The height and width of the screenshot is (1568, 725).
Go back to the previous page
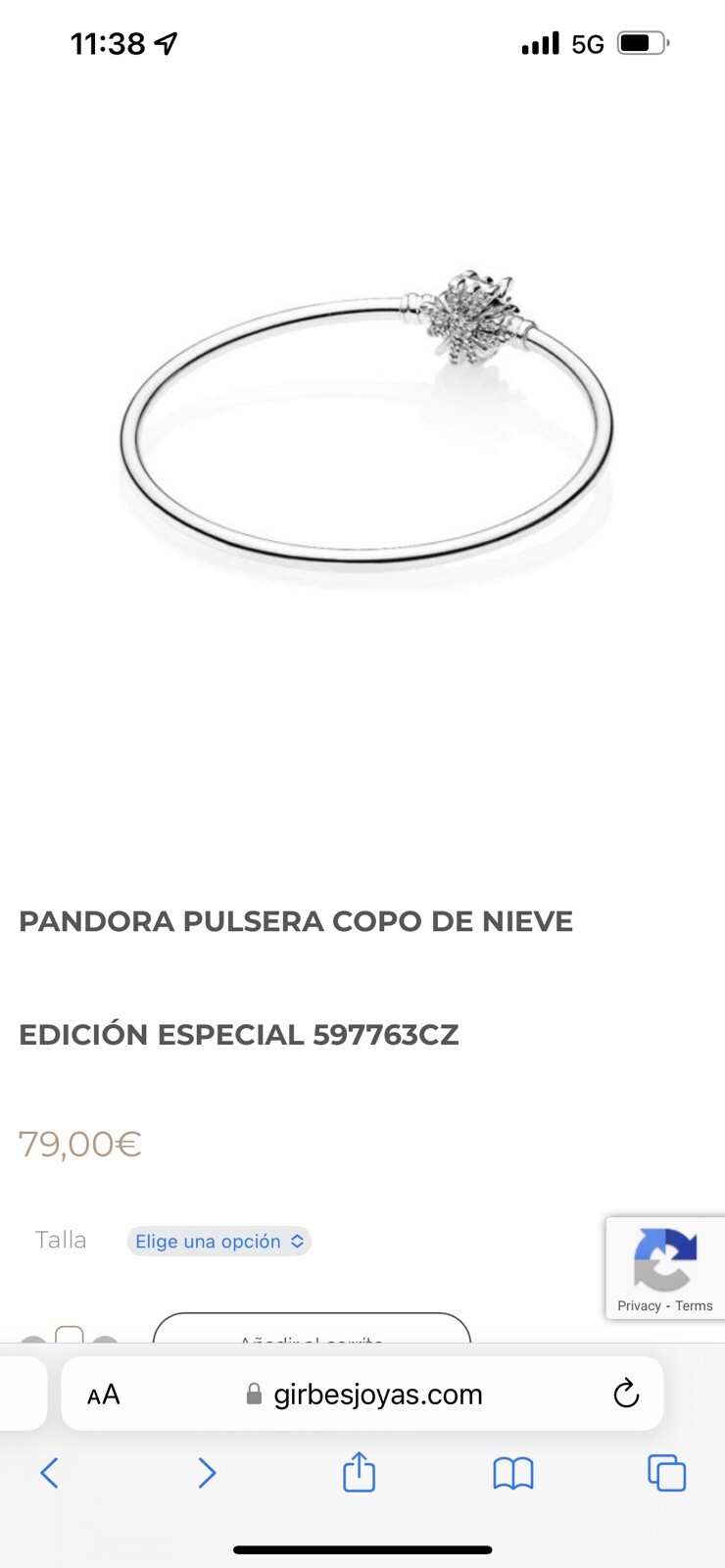click(50, 1472)
